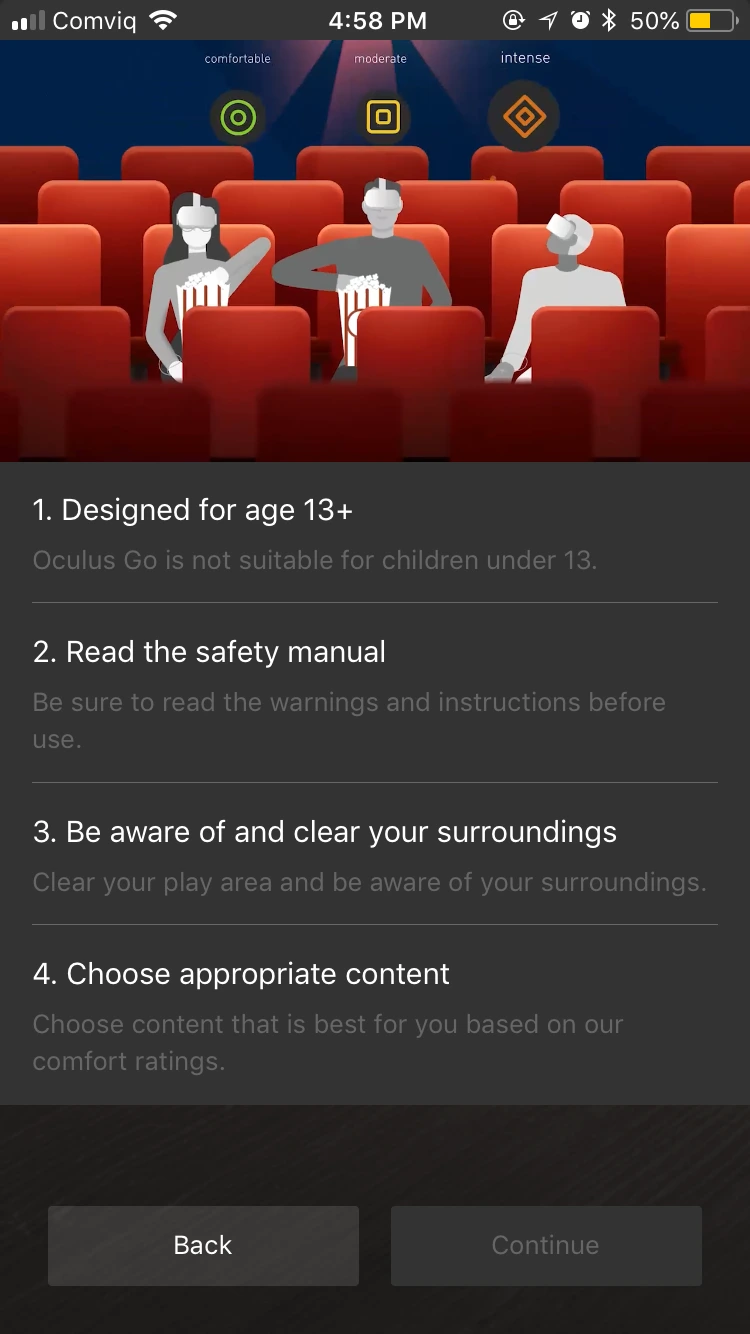
Task: Select the green comfortable comfort rating icon
Action: click(237, 117)
